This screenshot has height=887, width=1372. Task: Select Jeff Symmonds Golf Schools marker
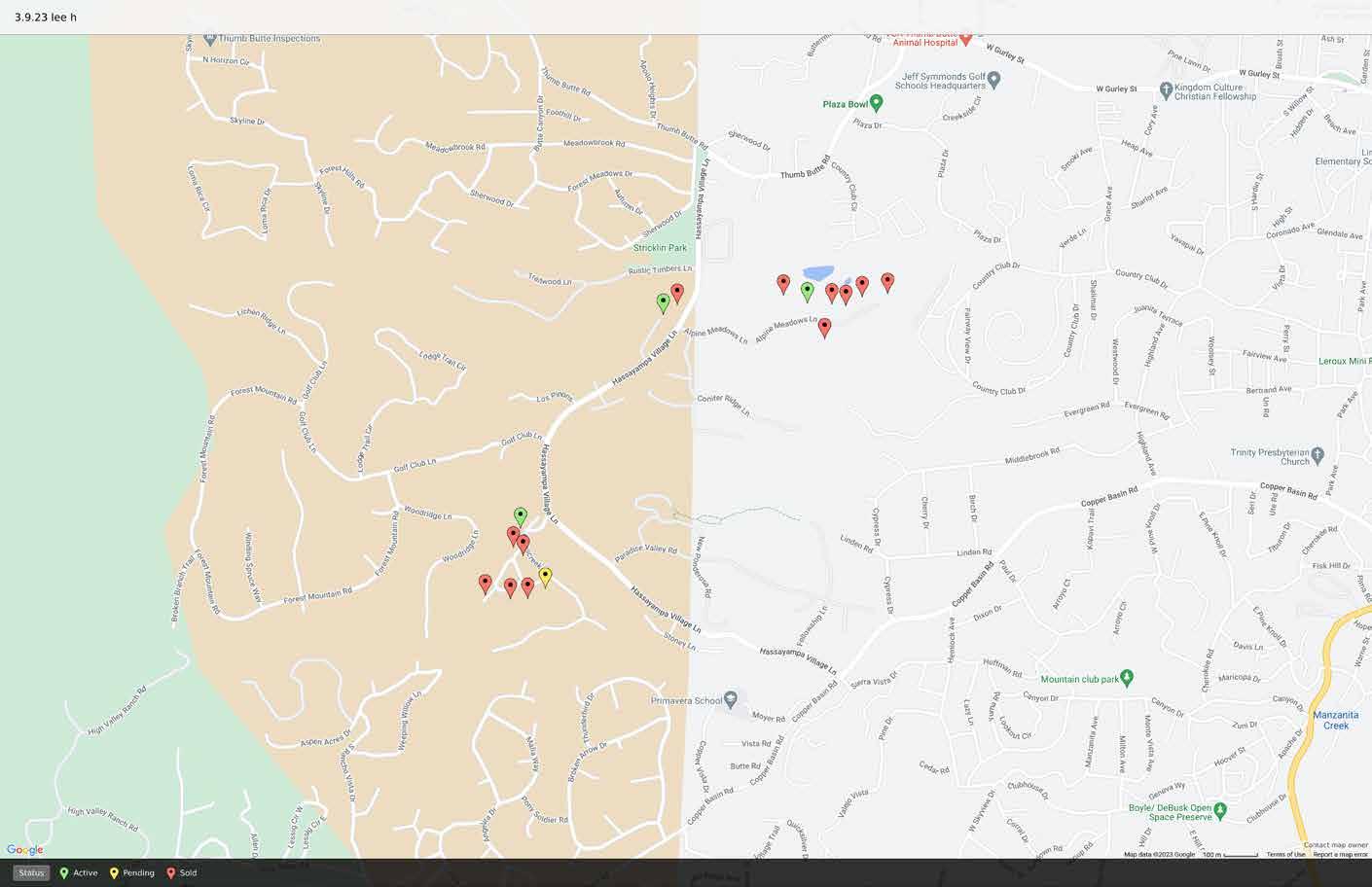point(993,81)
